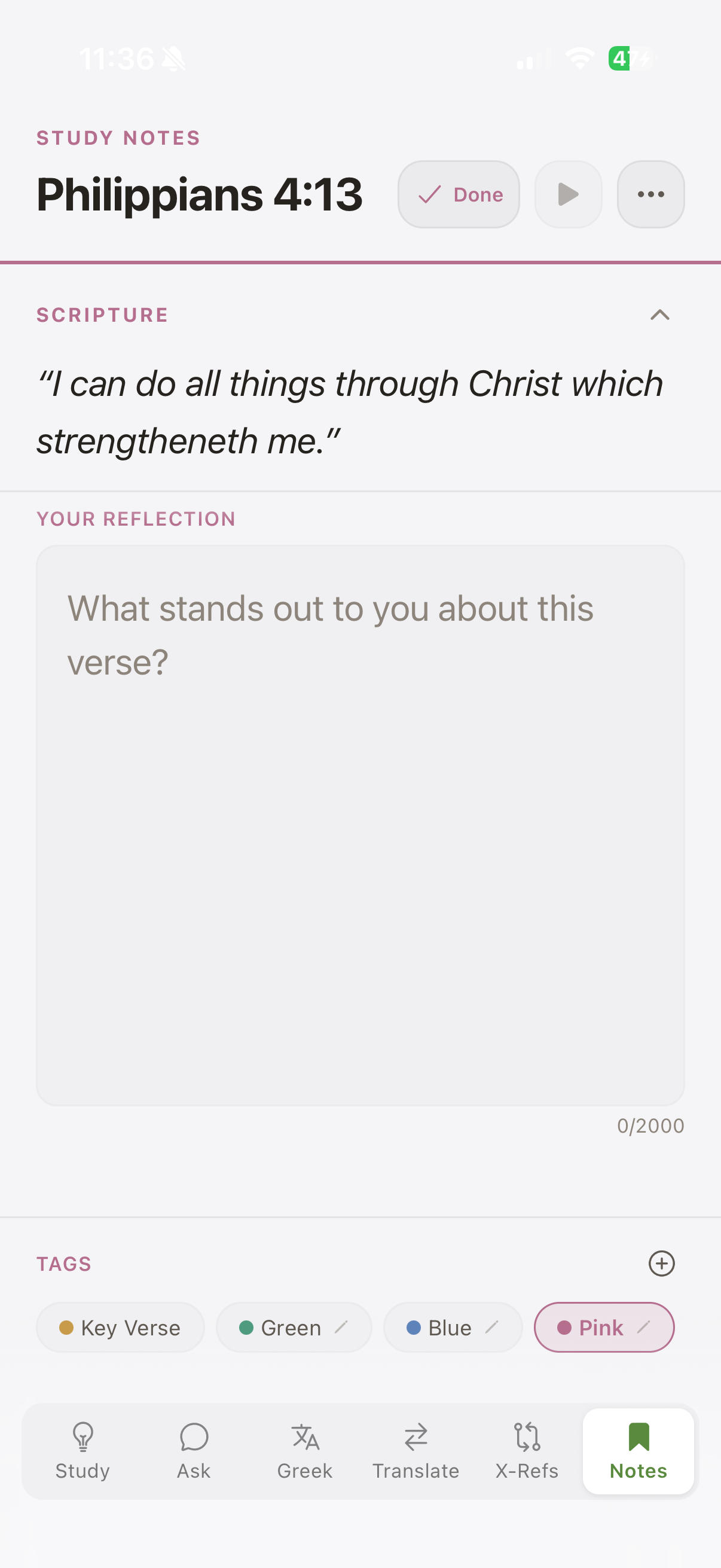Select the Study lightbulb icon
This screenshot has height=1568, width=721.
point(82,1438)
